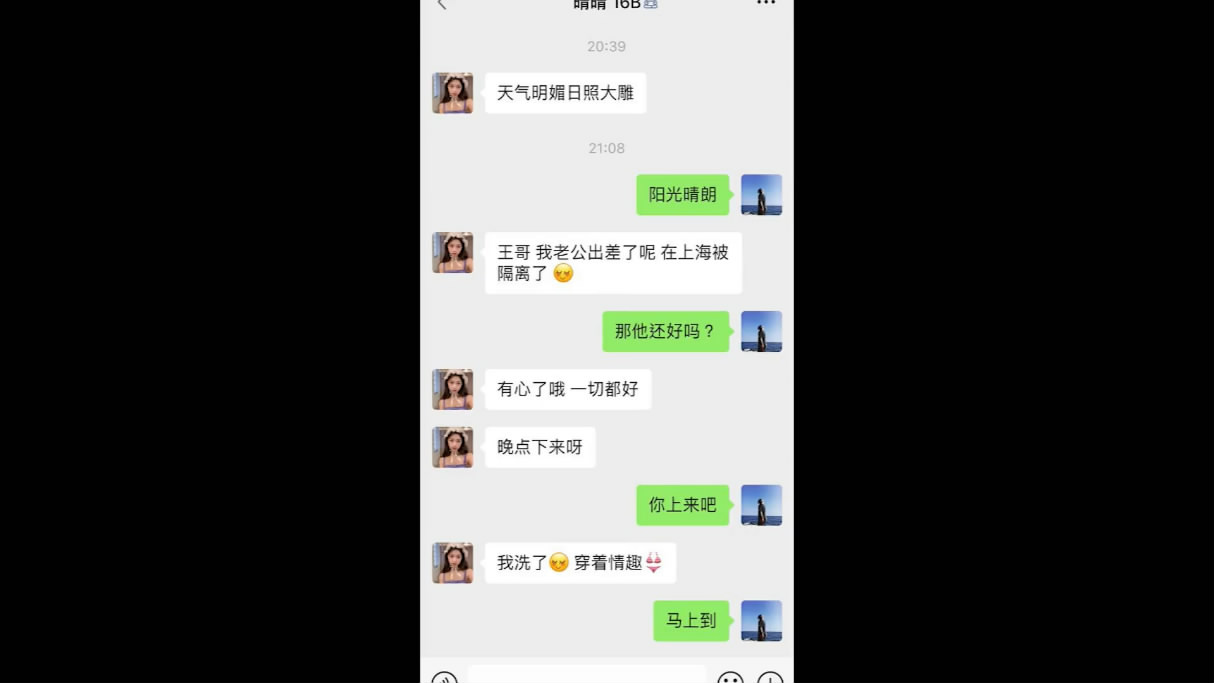Open the emoji sticker panel
This screenshot has height=683, width=1214.
[731, 678]
